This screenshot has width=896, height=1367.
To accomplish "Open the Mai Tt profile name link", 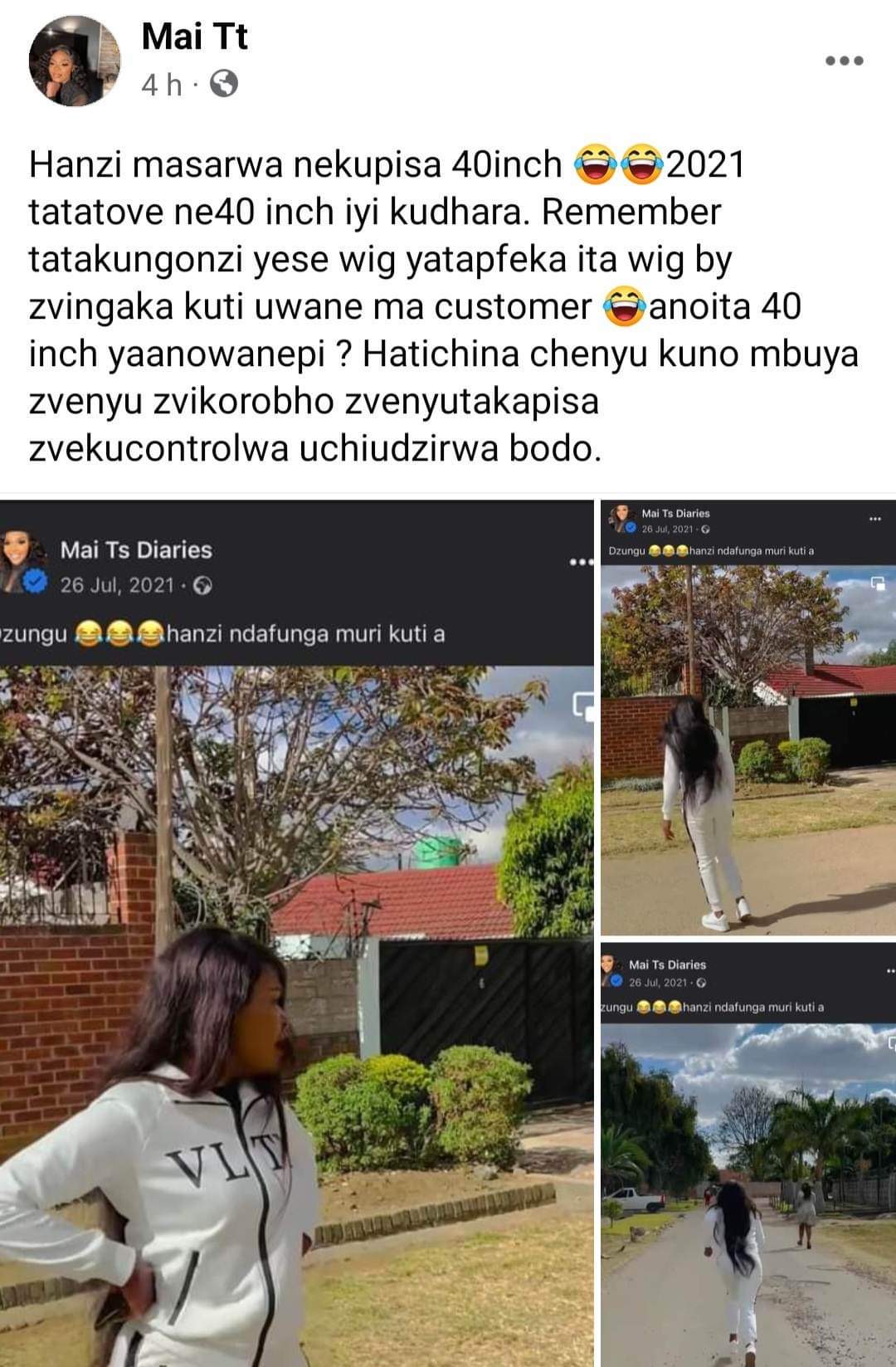I will pyautogui.click(x=194, y=37).
